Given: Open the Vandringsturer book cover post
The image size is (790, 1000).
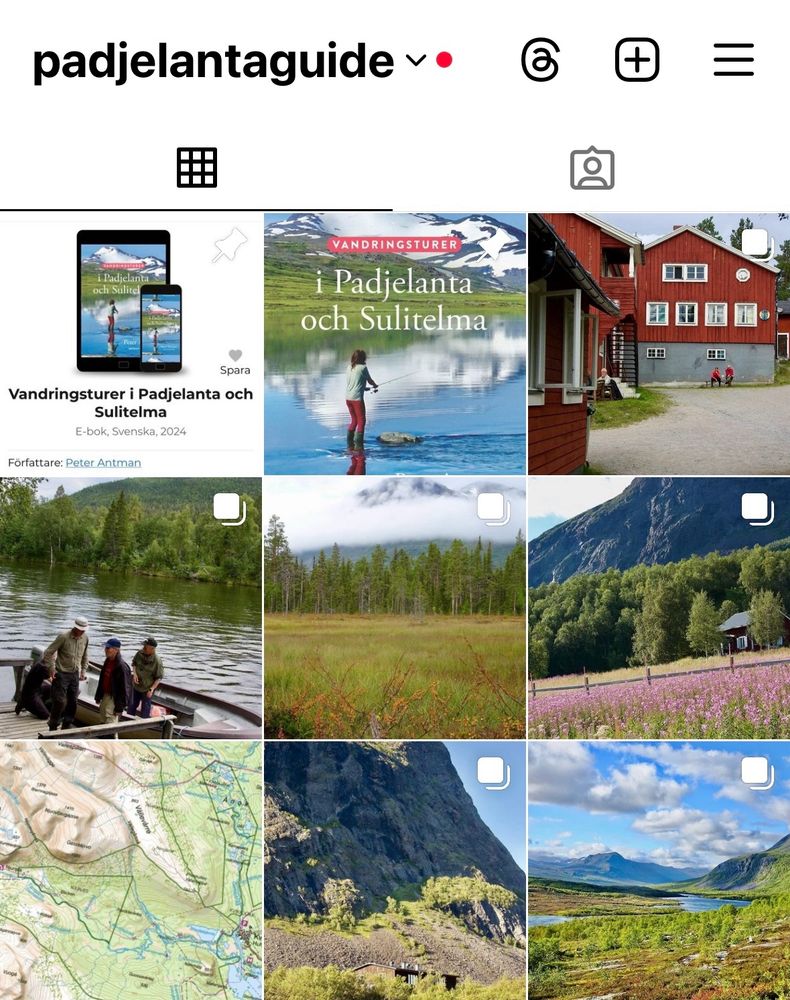Looking at the screenshot, I should [395, 343].
